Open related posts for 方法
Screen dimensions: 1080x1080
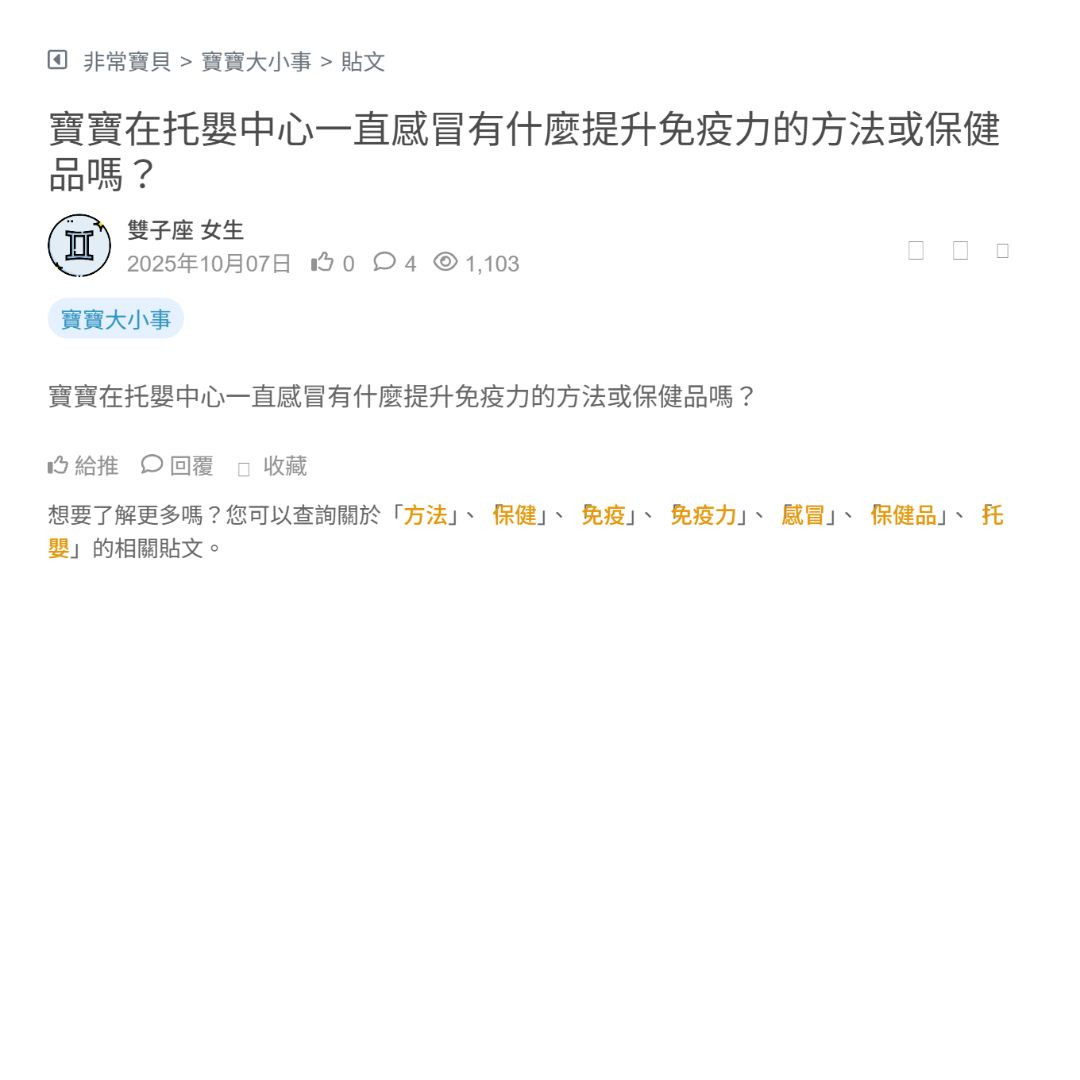click(x=426, y=516)
